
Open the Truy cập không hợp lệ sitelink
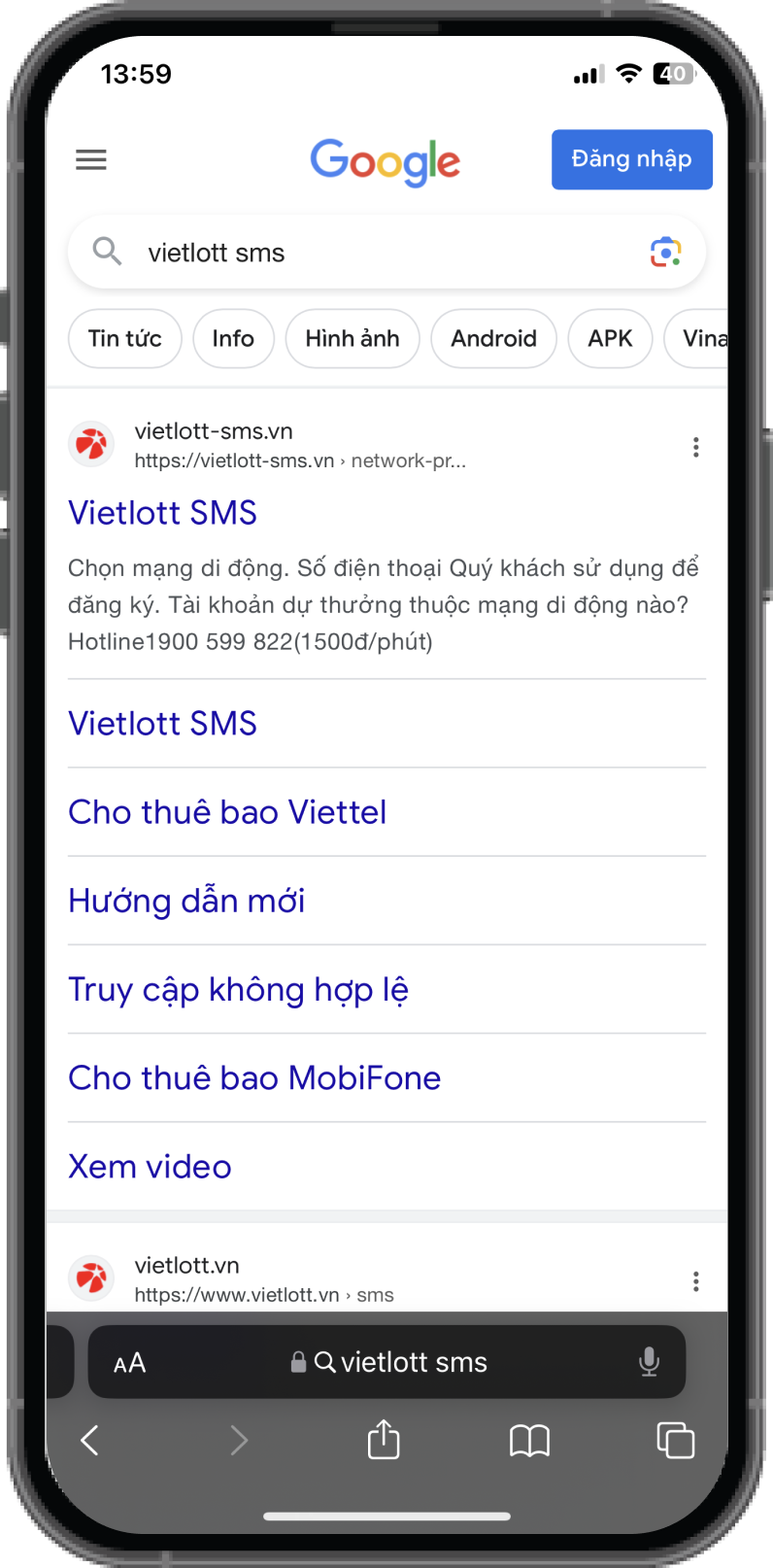pos(238,990)
